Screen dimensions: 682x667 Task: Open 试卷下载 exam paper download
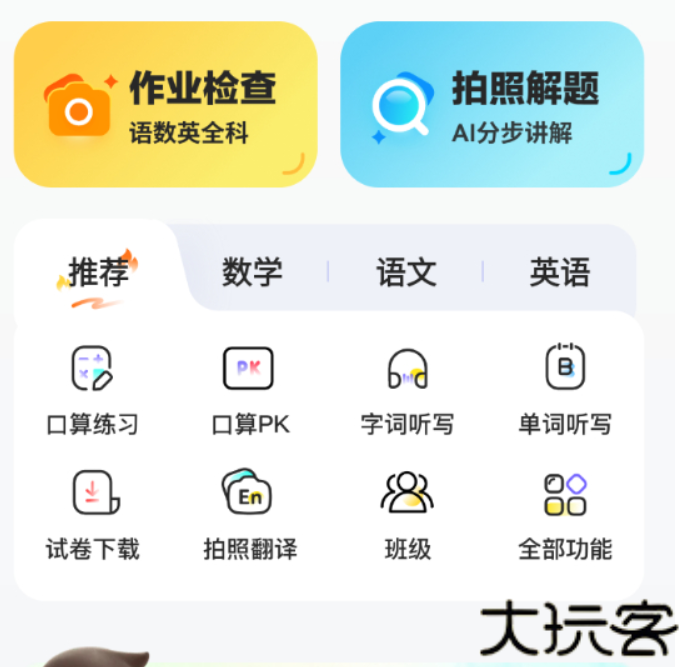[x=92, y=513]
